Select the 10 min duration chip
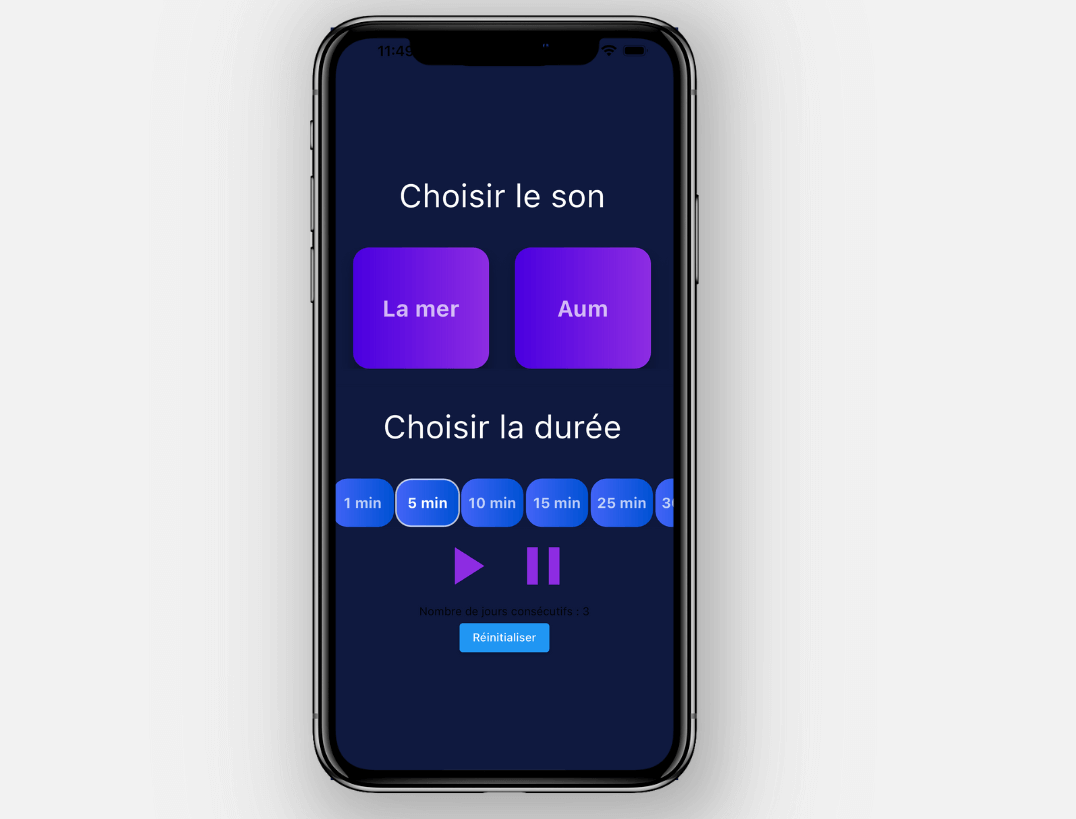 click(492, 503)
